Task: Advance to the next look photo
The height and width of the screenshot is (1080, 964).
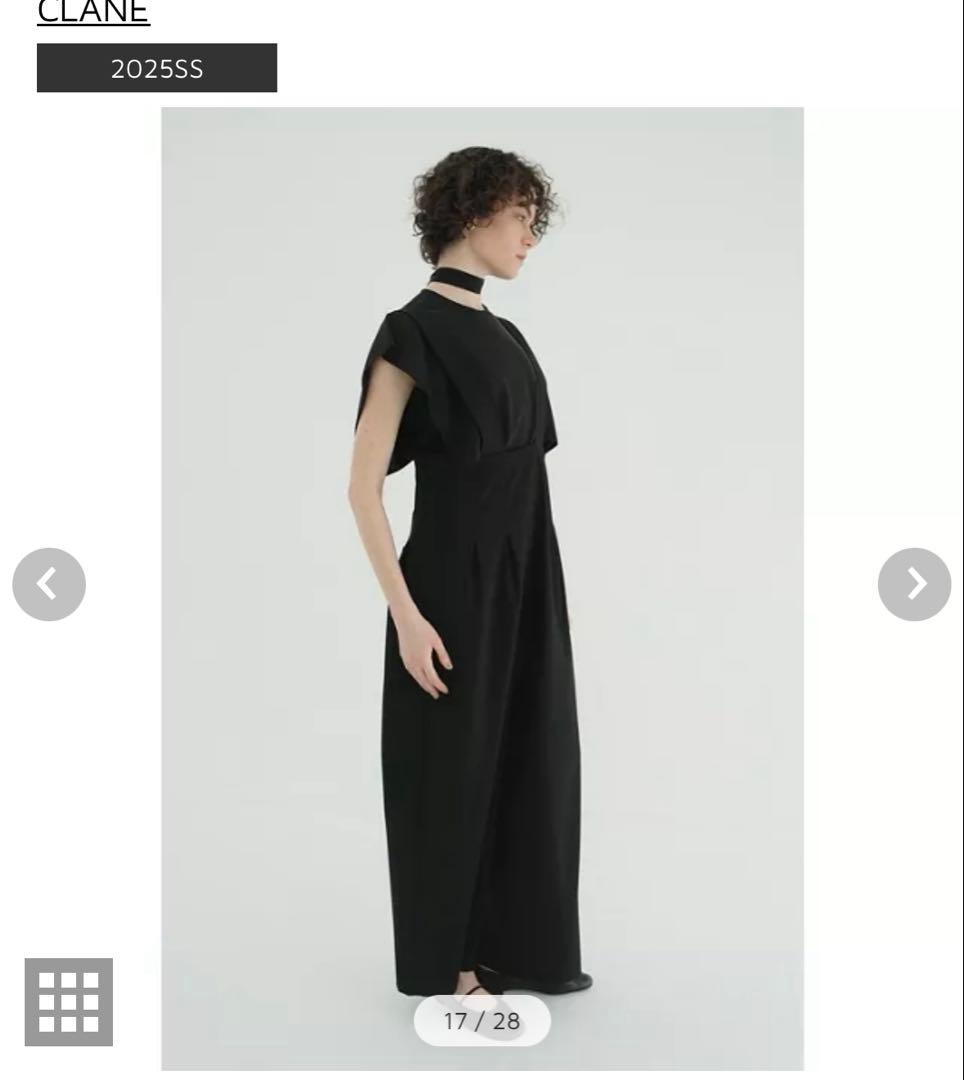Action: click(914, 584)
